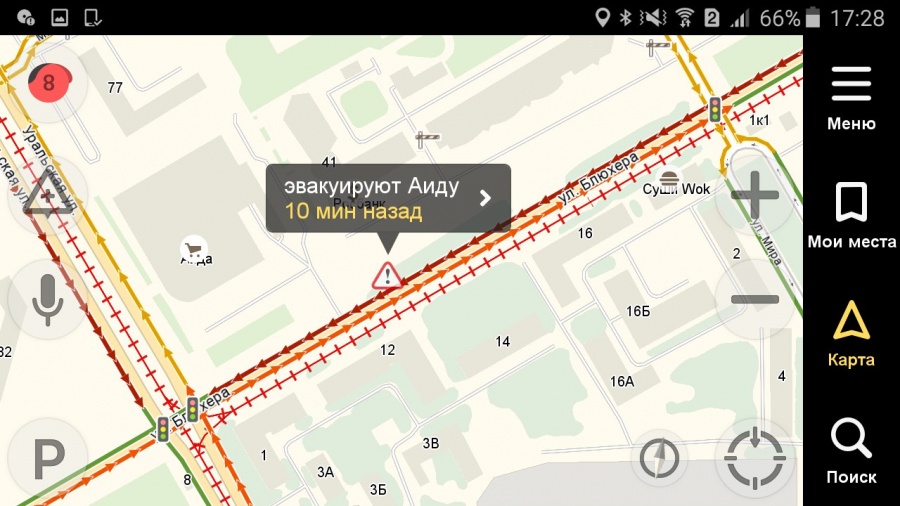The image size is (900, 506).
Task: Open Мои места bookmarks
Action: tap(851, 216)
